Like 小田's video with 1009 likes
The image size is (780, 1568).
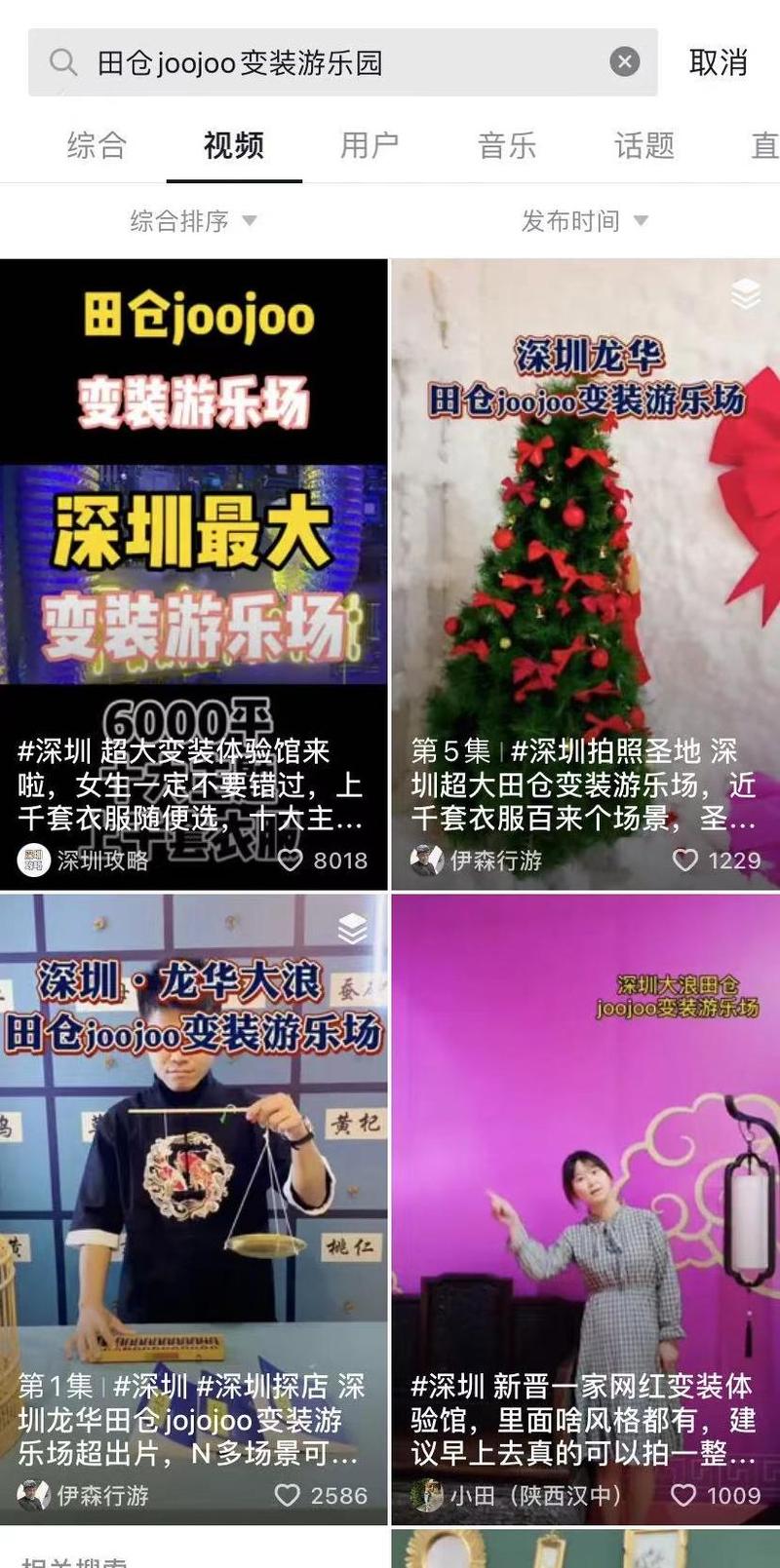coord(683,1495)
